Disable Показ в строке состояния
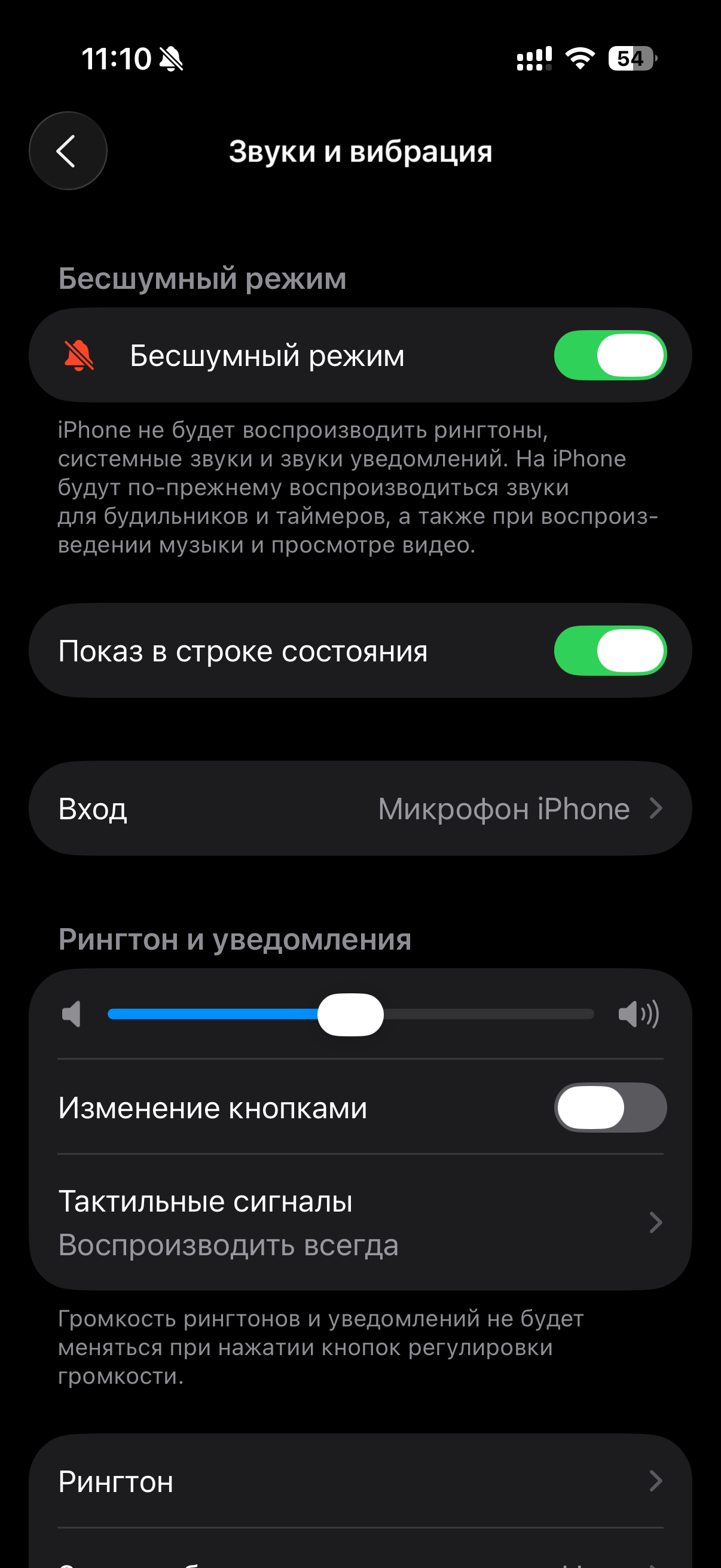 click(610, 651)
